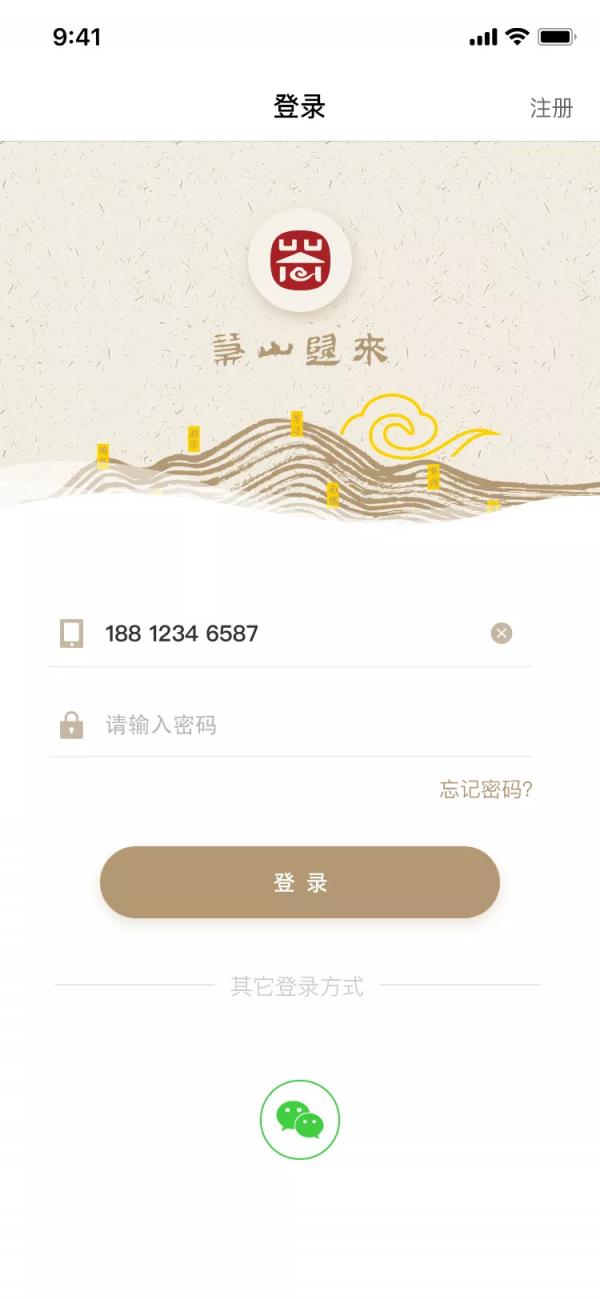Viewport: 600px width, 1299px height.
Task: Open the 注册 registration link
Action: point(551,108)
